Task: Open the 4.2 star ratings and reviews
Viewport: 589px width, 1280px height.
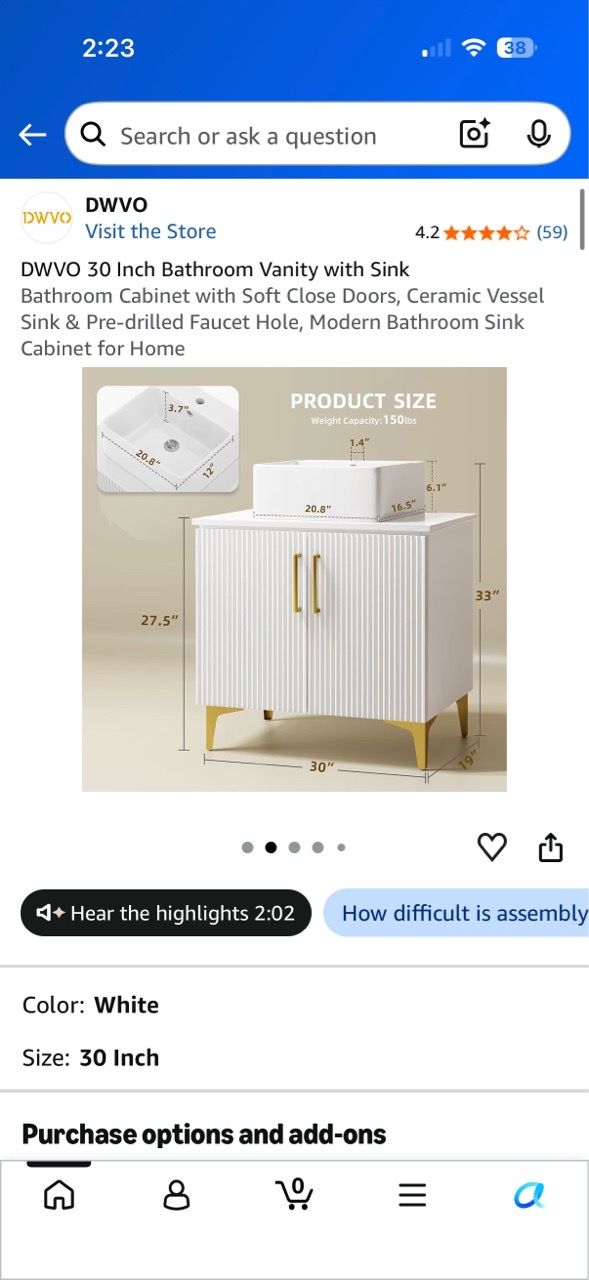Action: (491, 232)
